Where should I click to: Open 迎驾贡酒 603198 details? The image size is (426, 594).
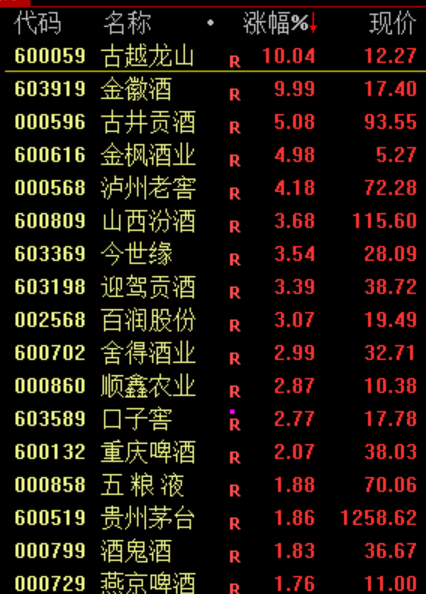pos(213,287)
